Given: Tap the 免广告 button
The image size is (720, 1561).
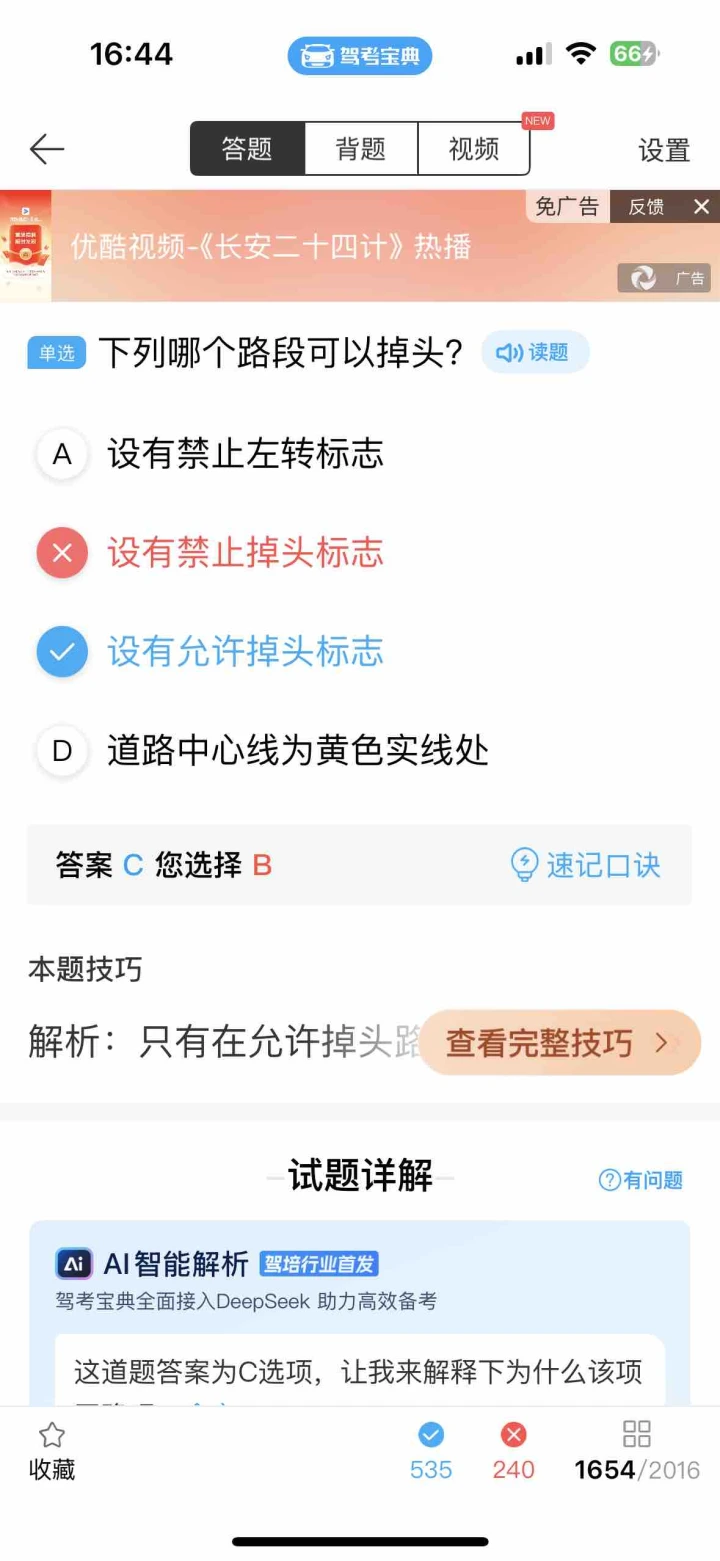Looking at the screenshot, I should click(x=566, y=207).
